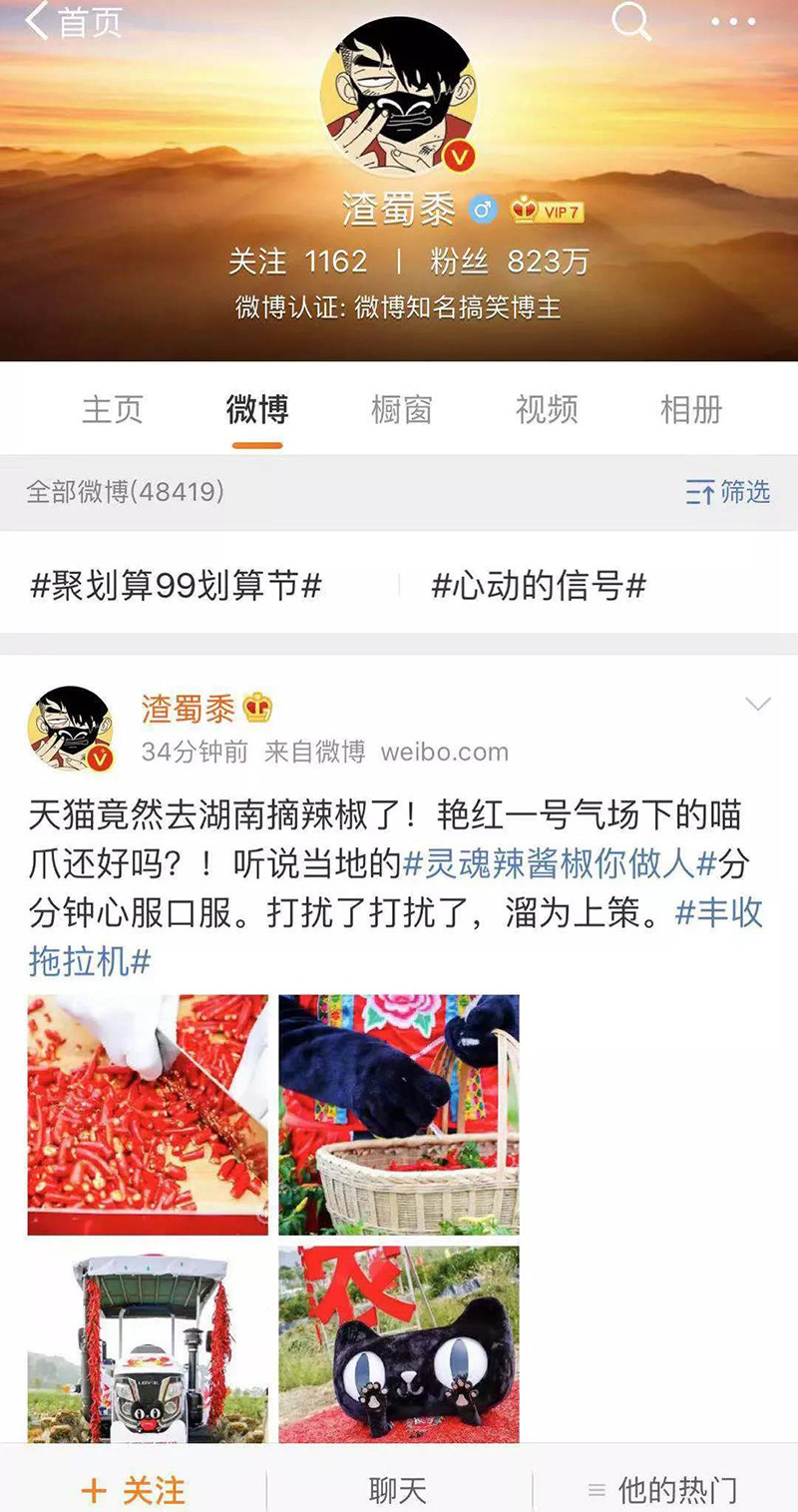Open the 视频 tab
Screen dimensions: 798x1512
point(546,409)
